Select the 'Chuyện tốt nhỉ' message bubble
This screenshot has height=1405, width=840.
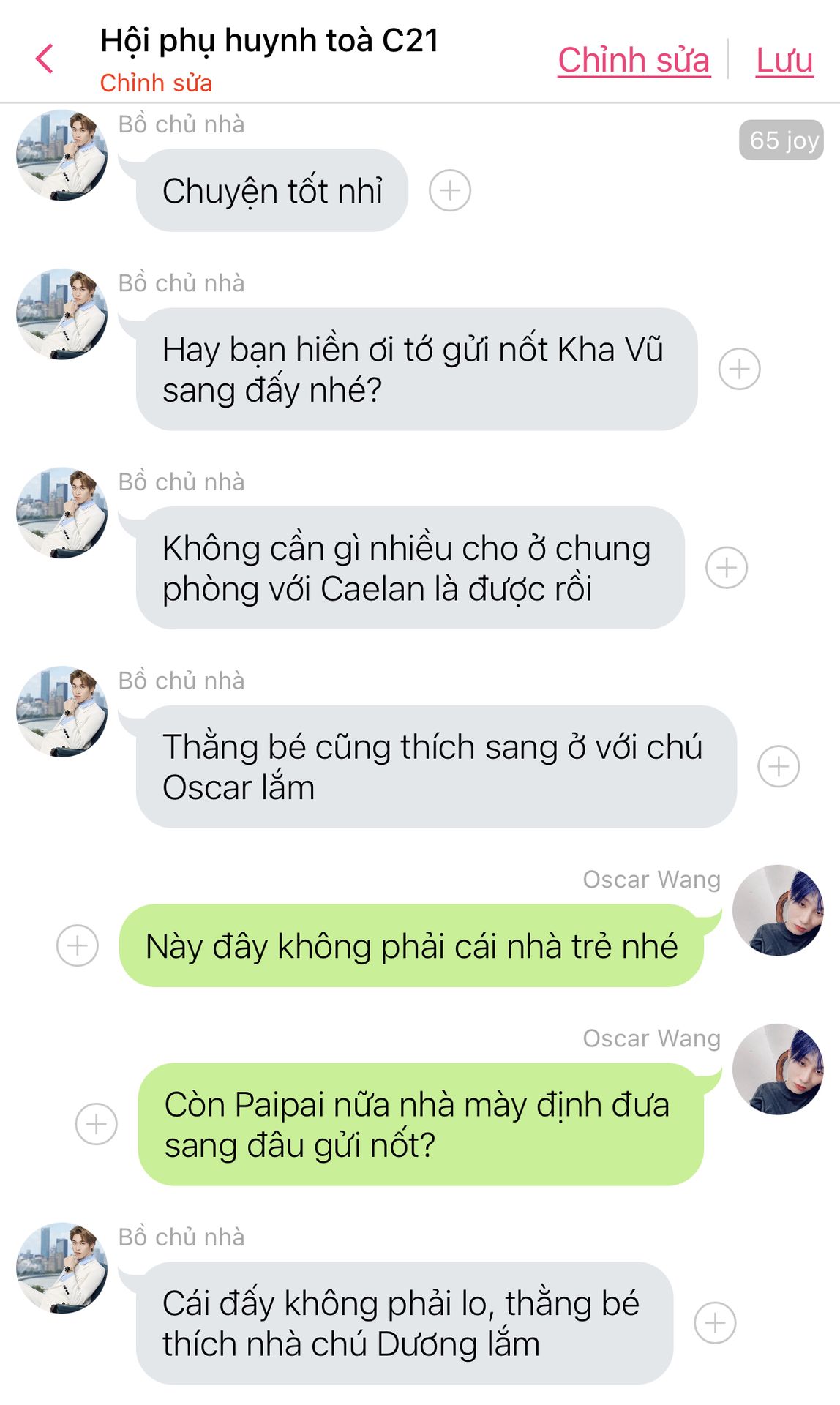(x=272, y=191)
